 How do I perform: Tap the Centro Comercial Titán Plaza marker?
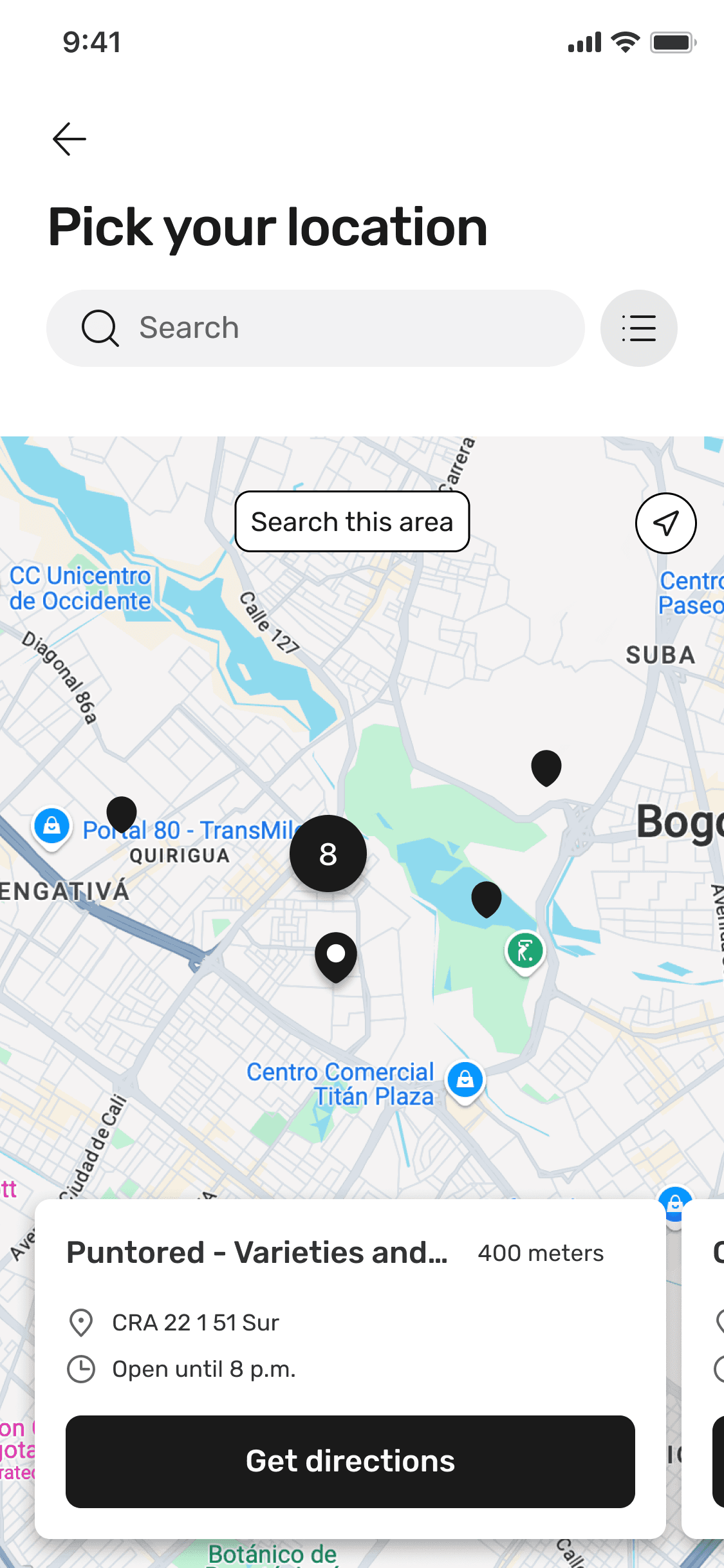465,1080
